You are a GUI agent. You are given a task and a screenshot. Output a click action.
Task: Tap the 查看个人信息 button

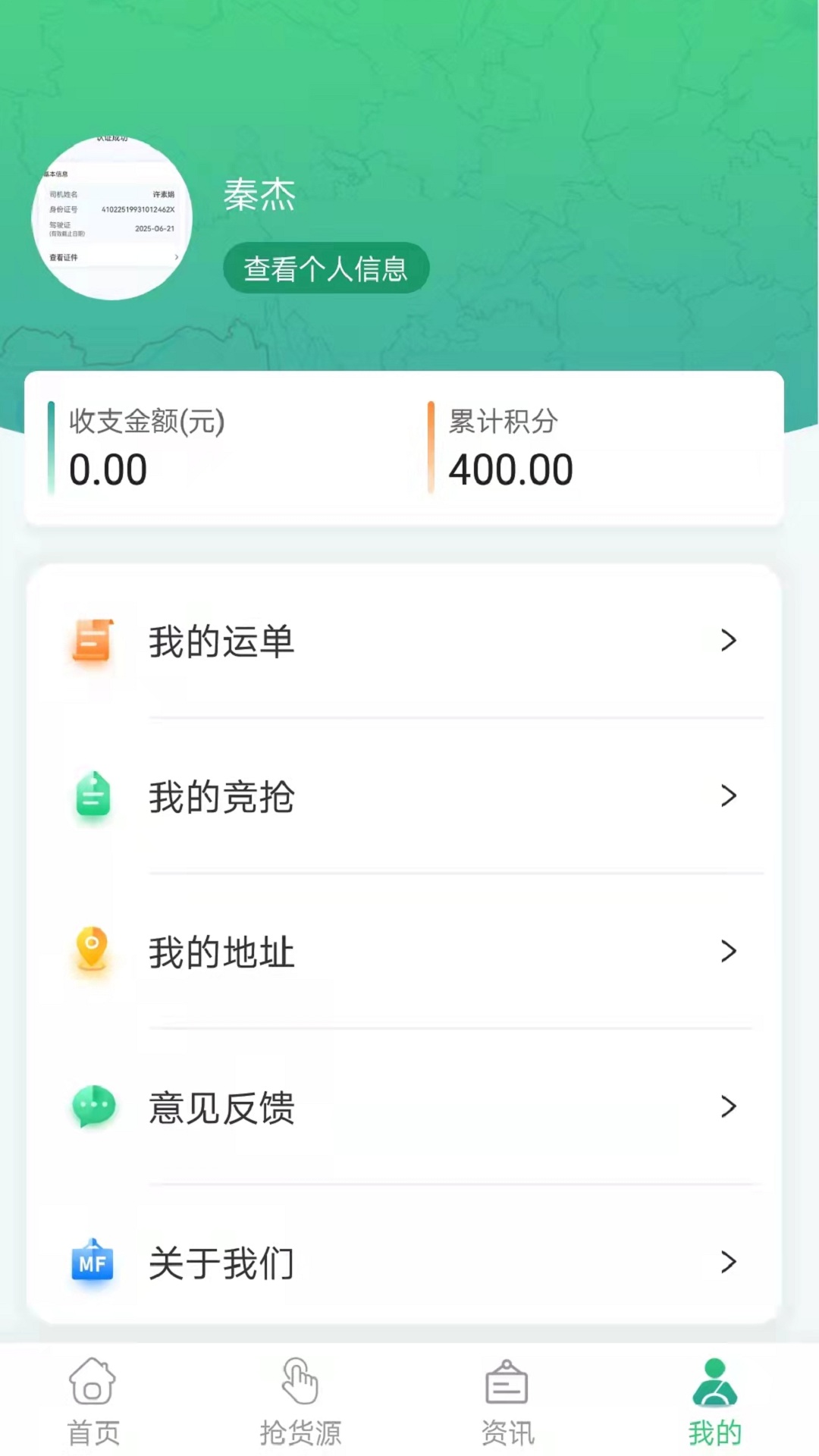tap(326, 267)
